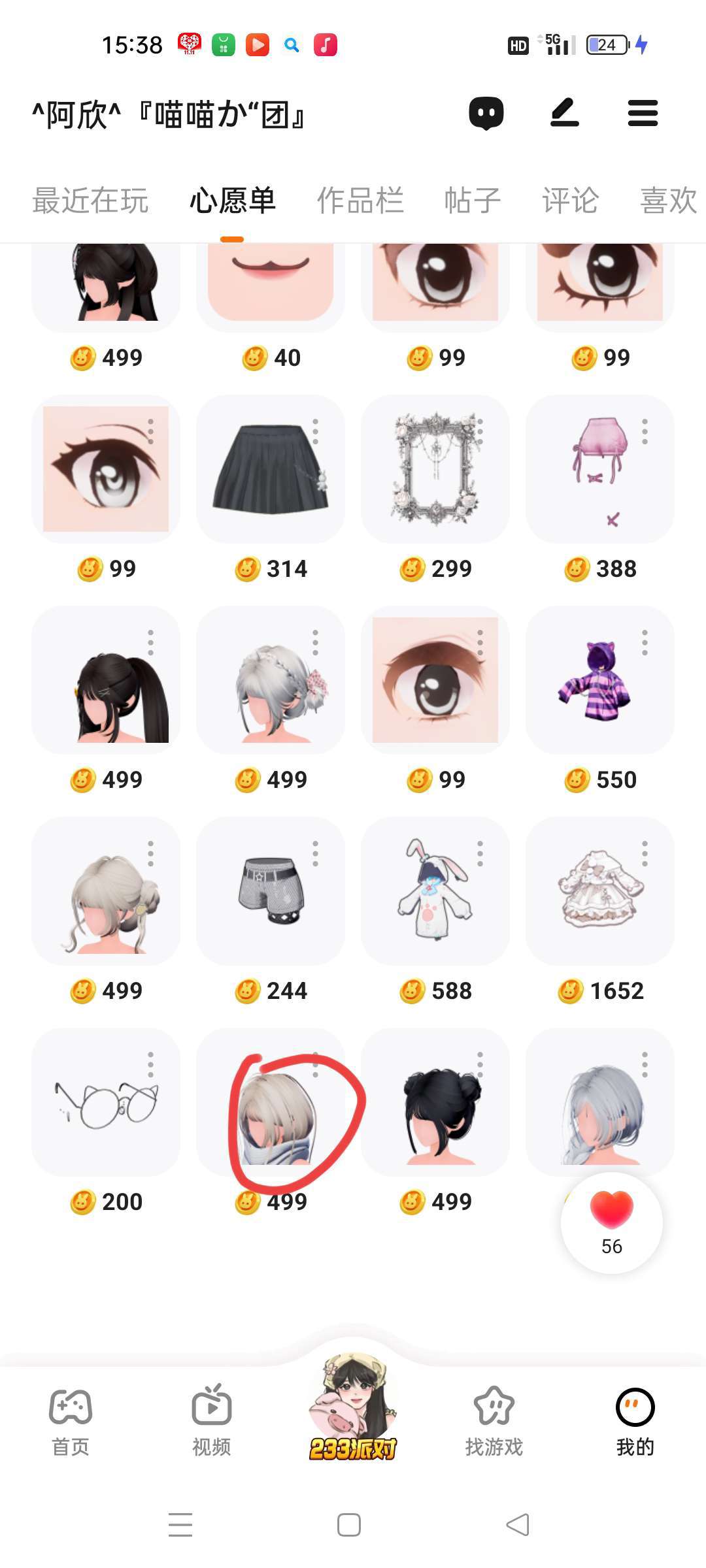The width and height of the screenshot is (706, 1568).
Task: Switch to the 帖子 tab
Action: (472, 200)
